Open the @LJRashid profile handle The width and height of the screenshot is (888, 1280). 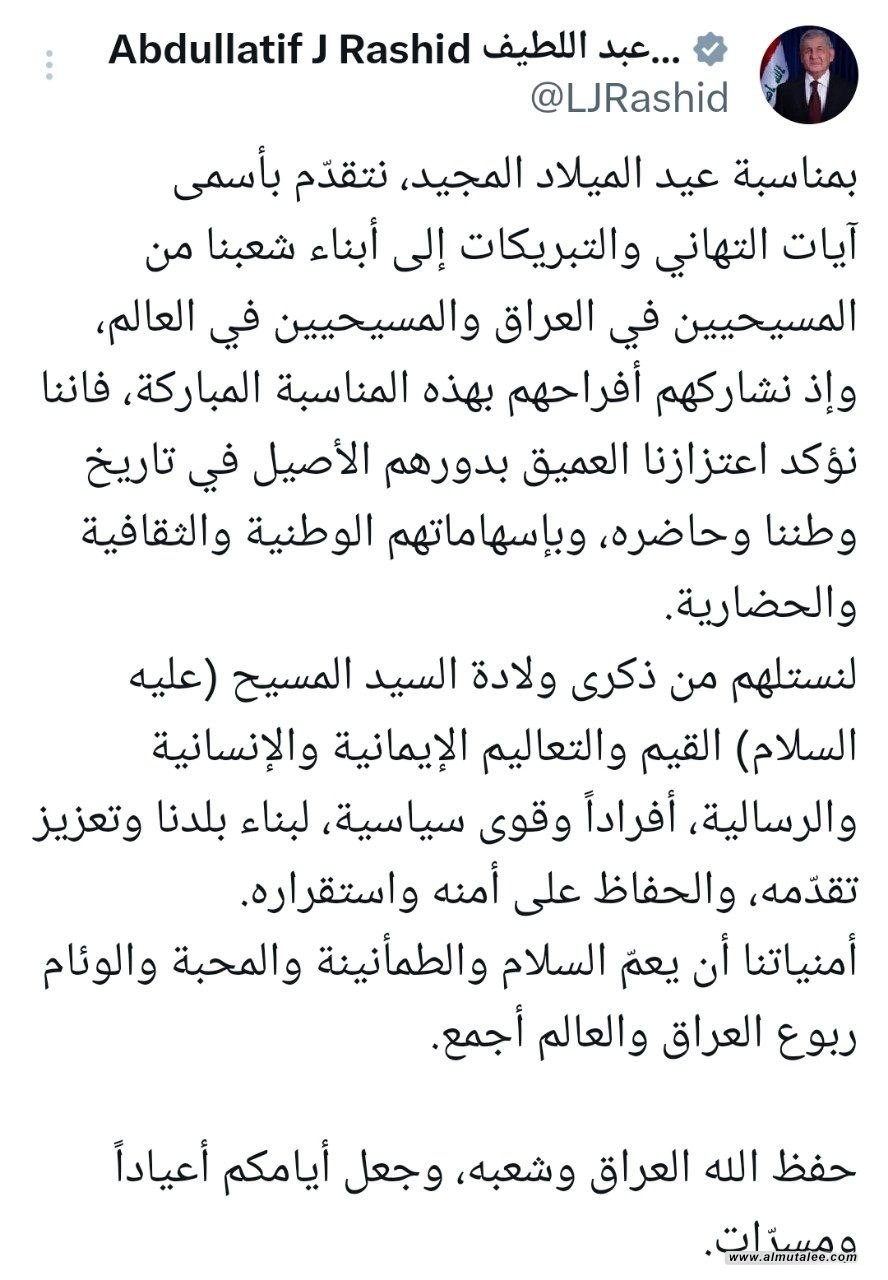coord(629,99)
